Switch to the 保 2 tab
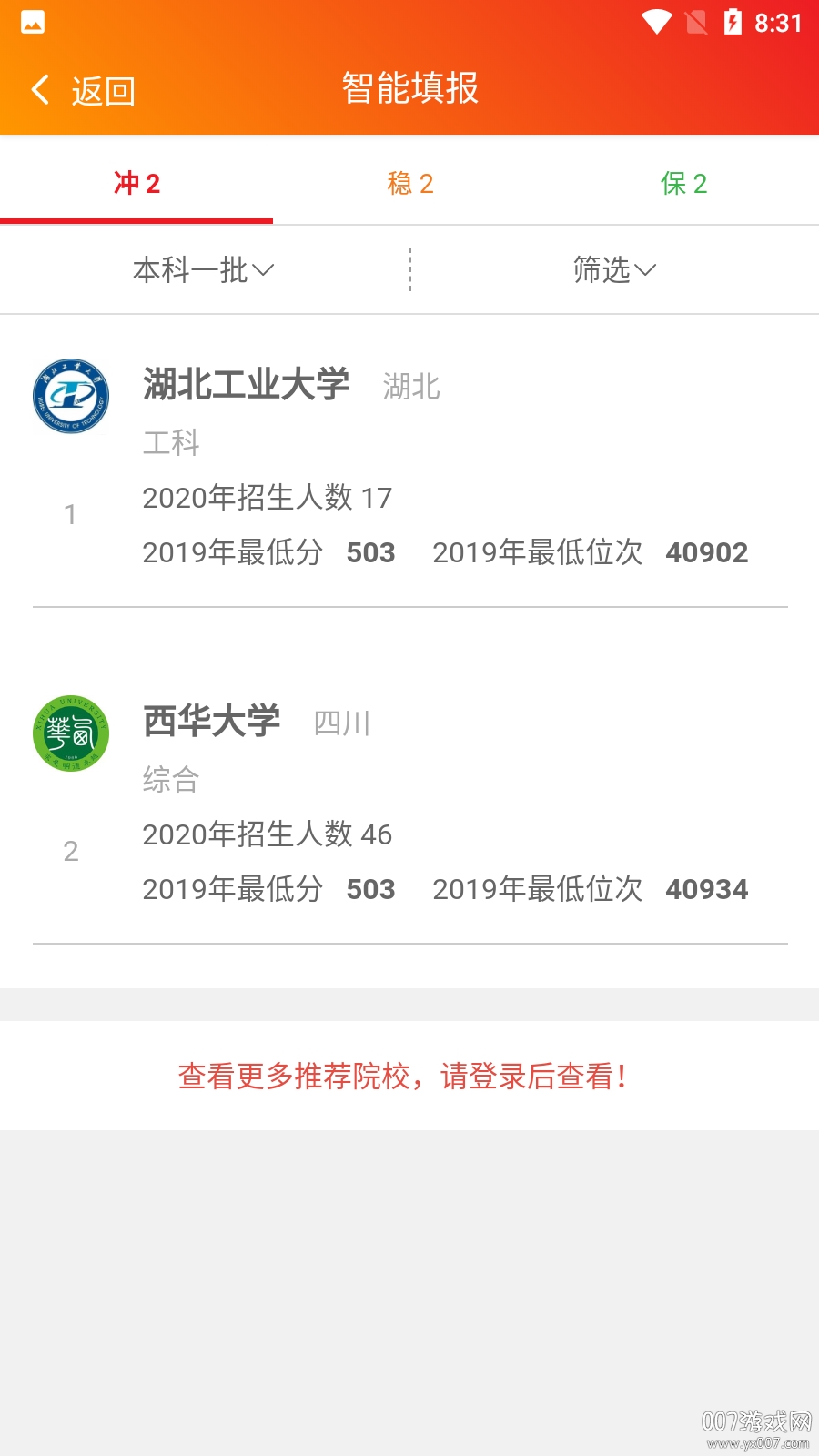This screenshot has width=819, height=1456. pos(683,183)
